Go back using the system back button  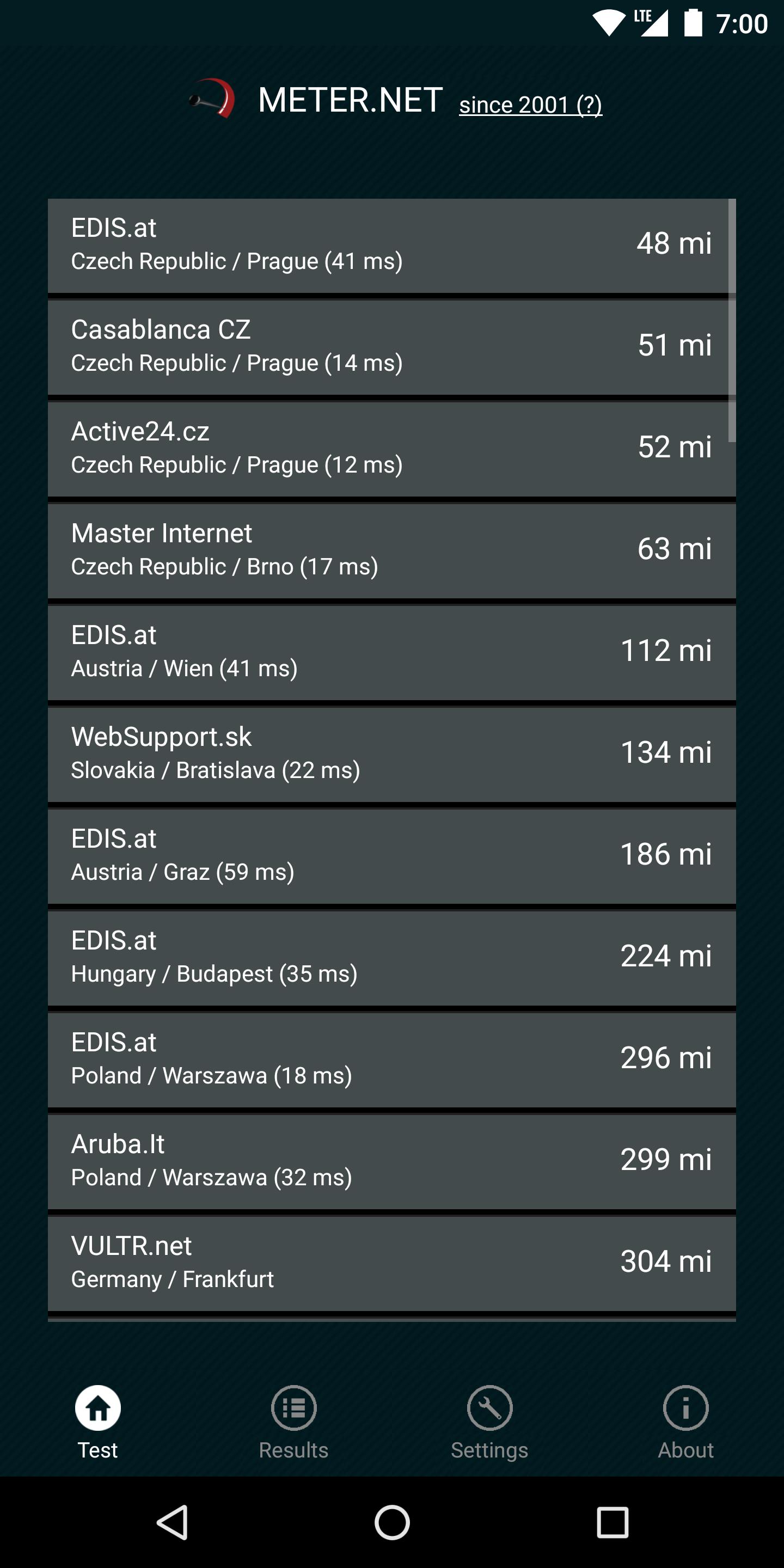[172, 1522]
